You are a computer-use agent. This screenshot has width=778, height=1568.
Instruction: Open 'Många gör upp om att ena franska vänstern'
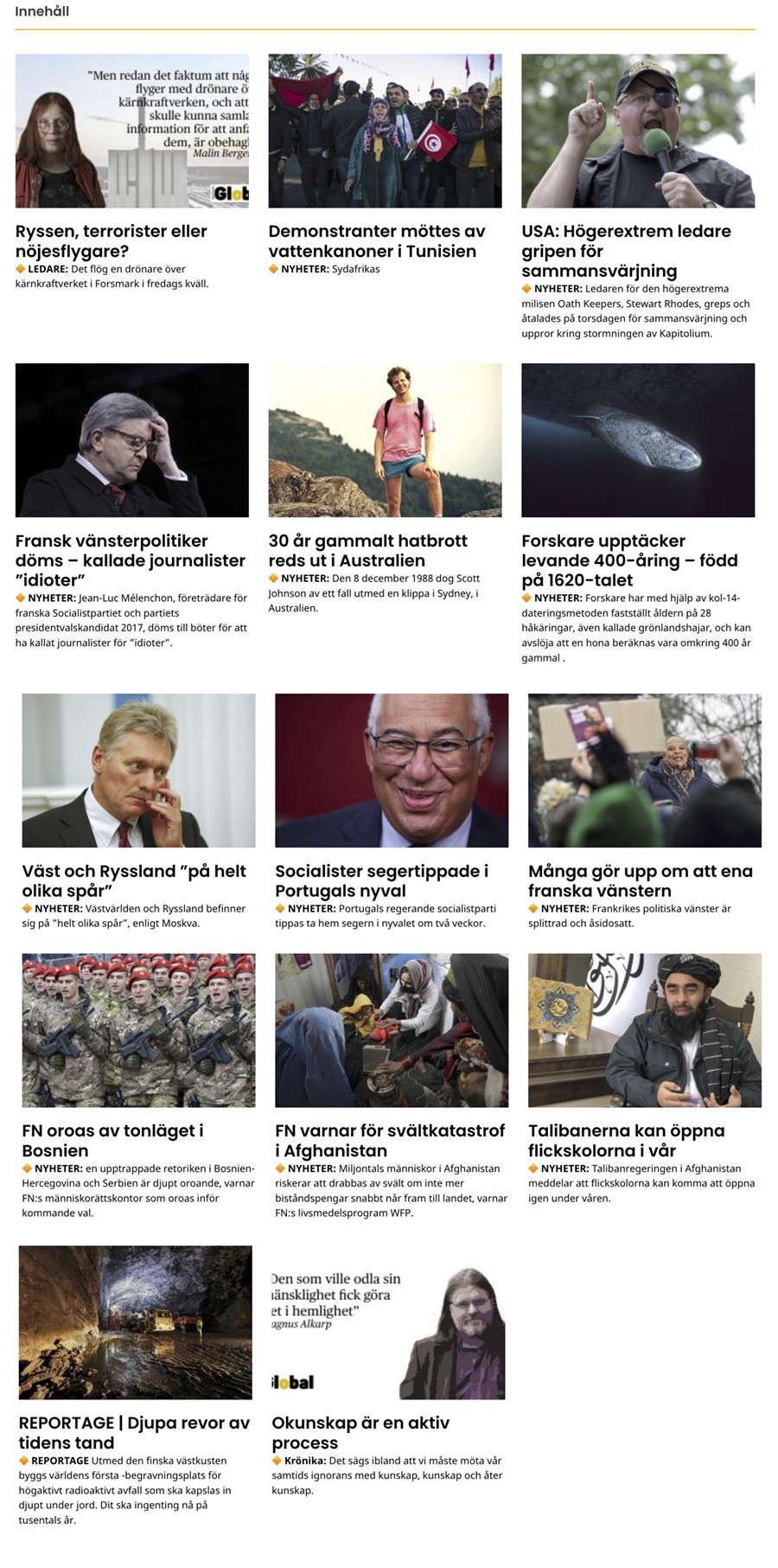tap(640, 880)
